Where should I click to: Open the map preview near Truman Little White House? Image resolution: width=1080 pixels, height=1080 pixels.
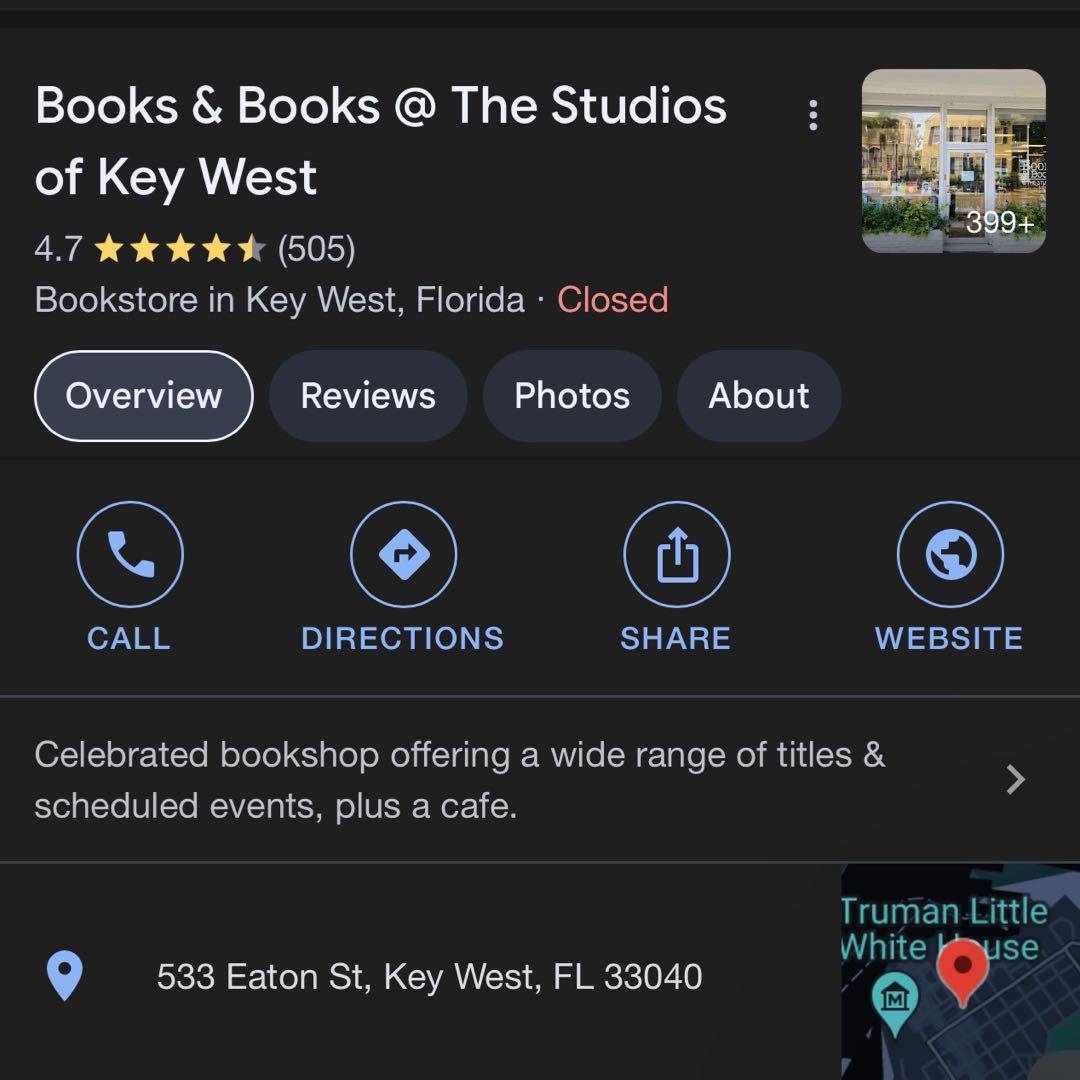click(x=960, y=972)
